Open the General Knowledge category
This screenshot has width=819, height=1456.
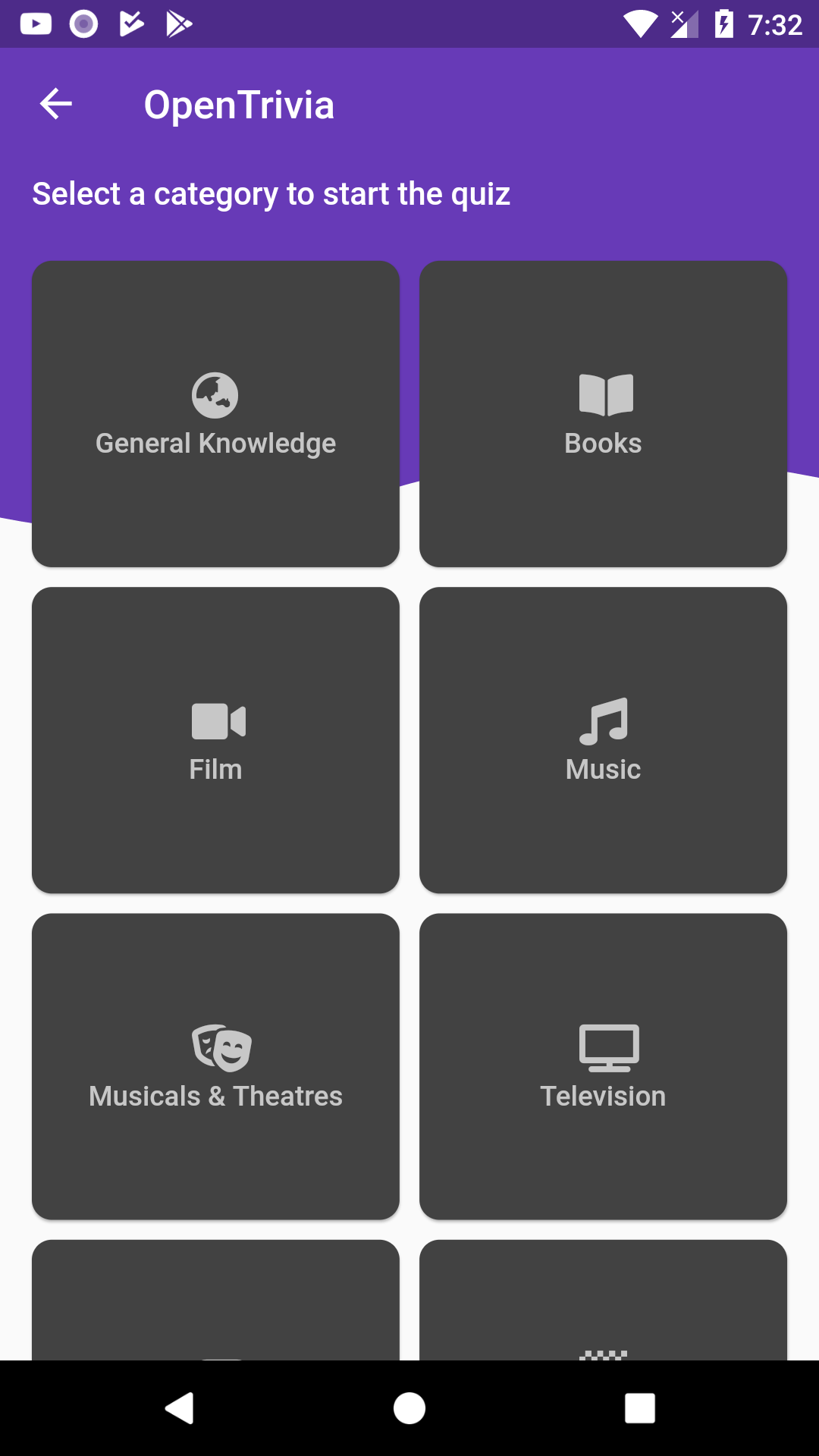215,414
